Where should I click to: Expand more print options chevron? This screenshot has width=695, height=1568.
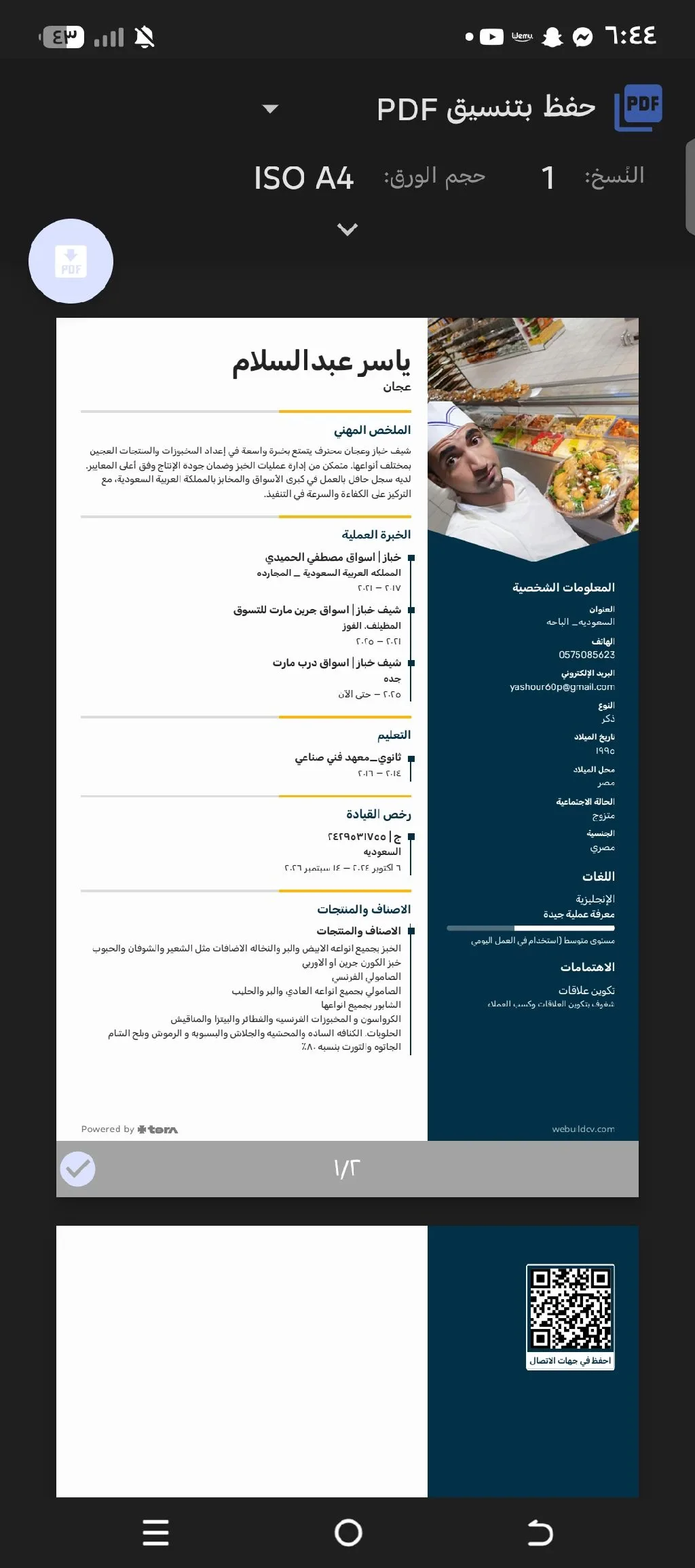click(x=347, y=230)
